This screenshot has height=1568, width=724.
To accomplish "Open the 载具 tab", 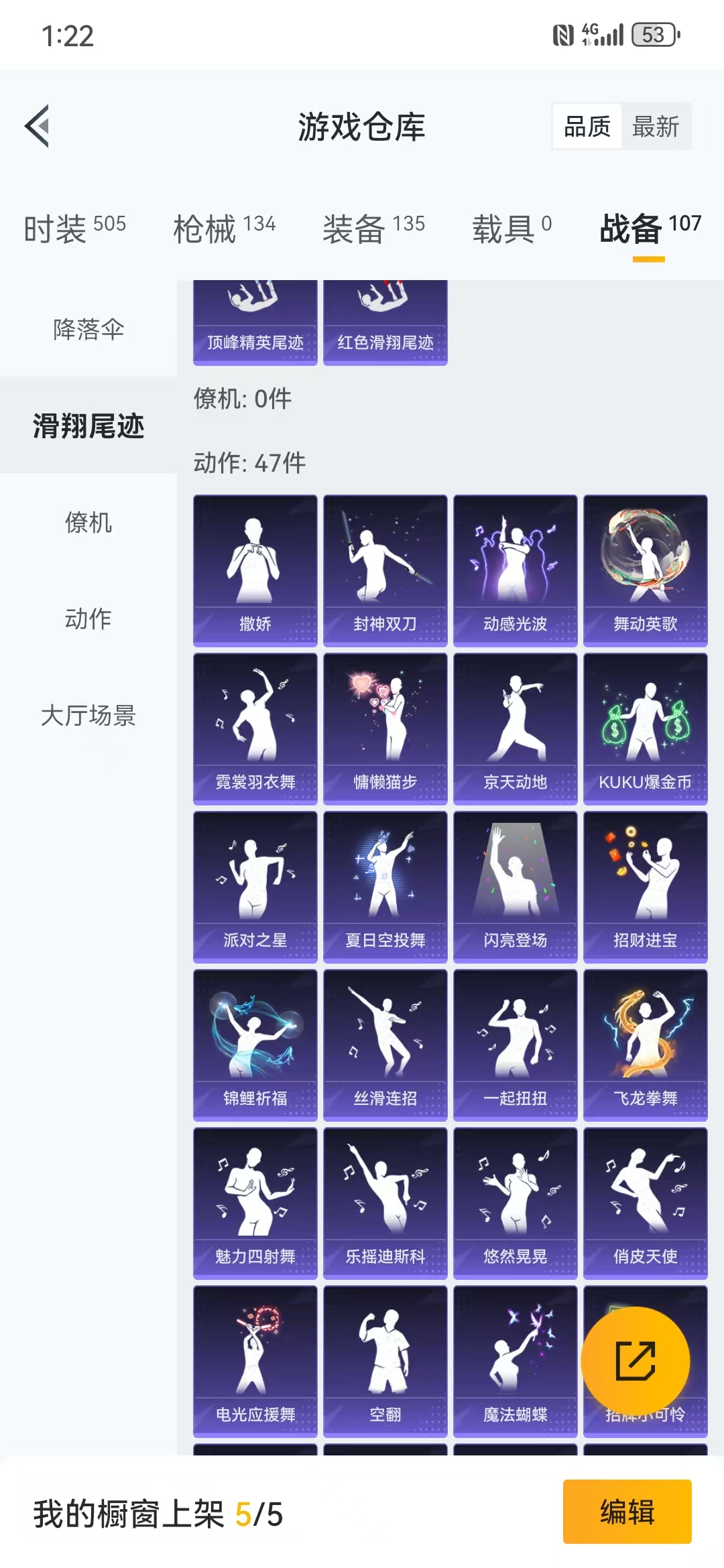I will (x=511, y=228).
